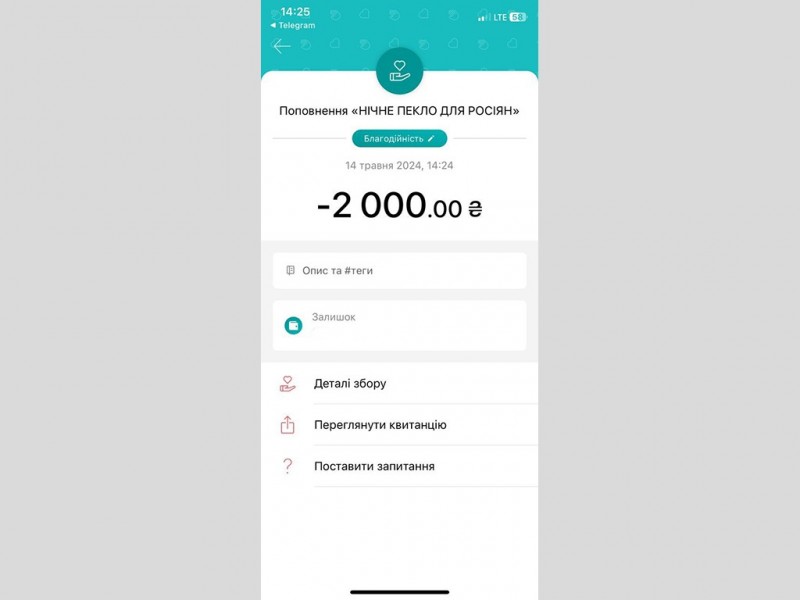Edit the Благодійність category chip
This screenshot has width=800, height=600.
[x=399, y=139]
